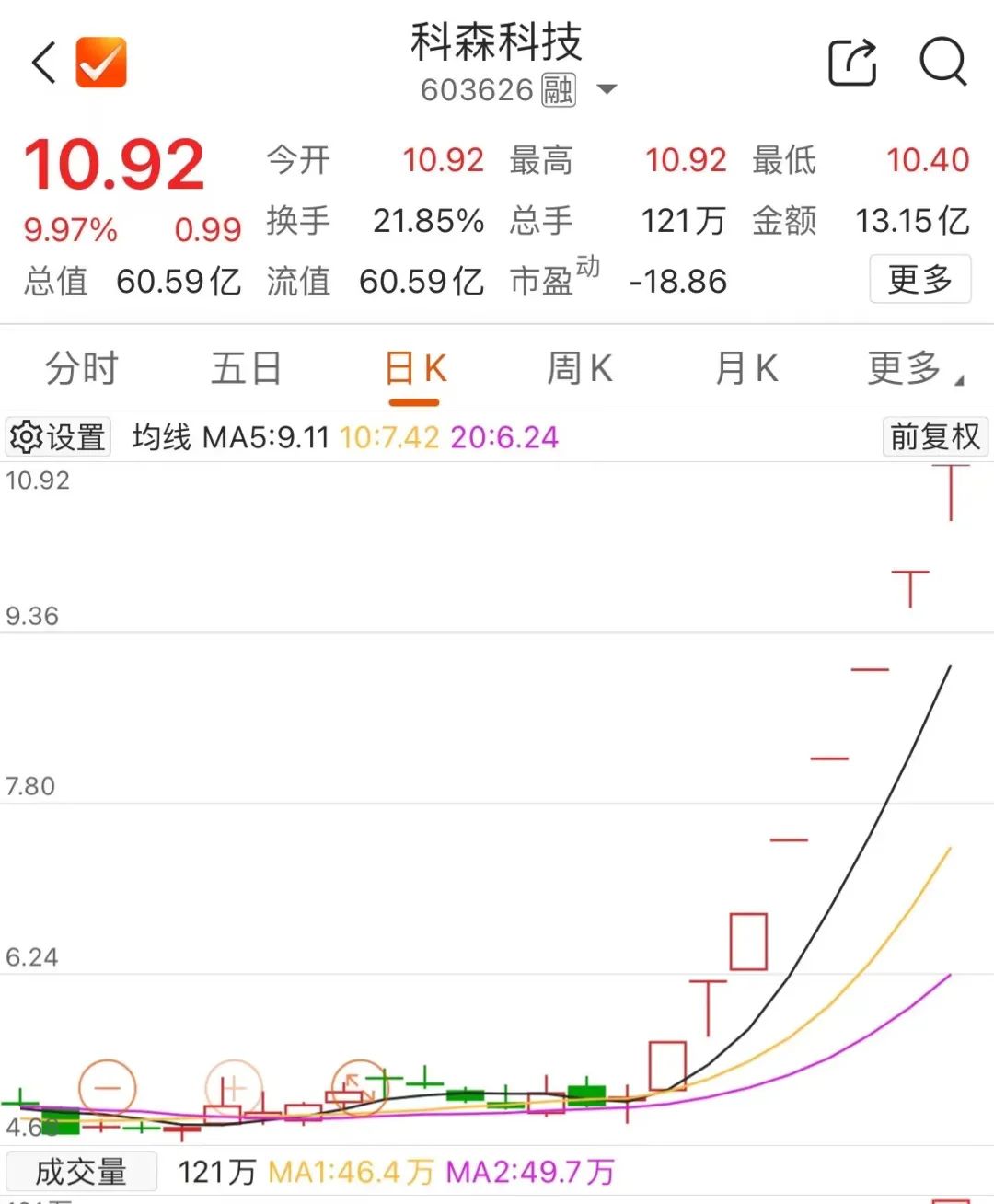Switch the 成交量 indicator

(81, 1172)
